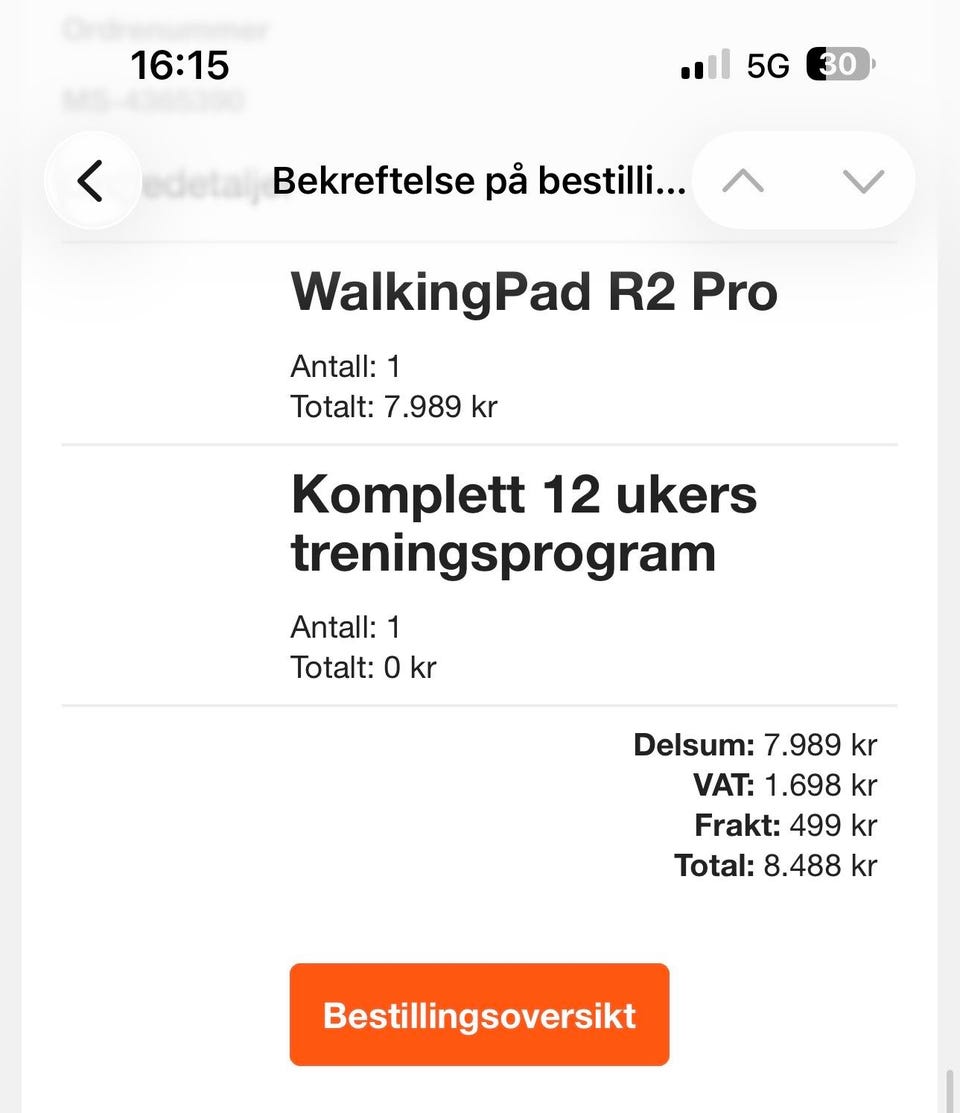Tap the Frakt 499 kr shipping line
Viewport: 960px width, 1113px height.
pos(786,826)
